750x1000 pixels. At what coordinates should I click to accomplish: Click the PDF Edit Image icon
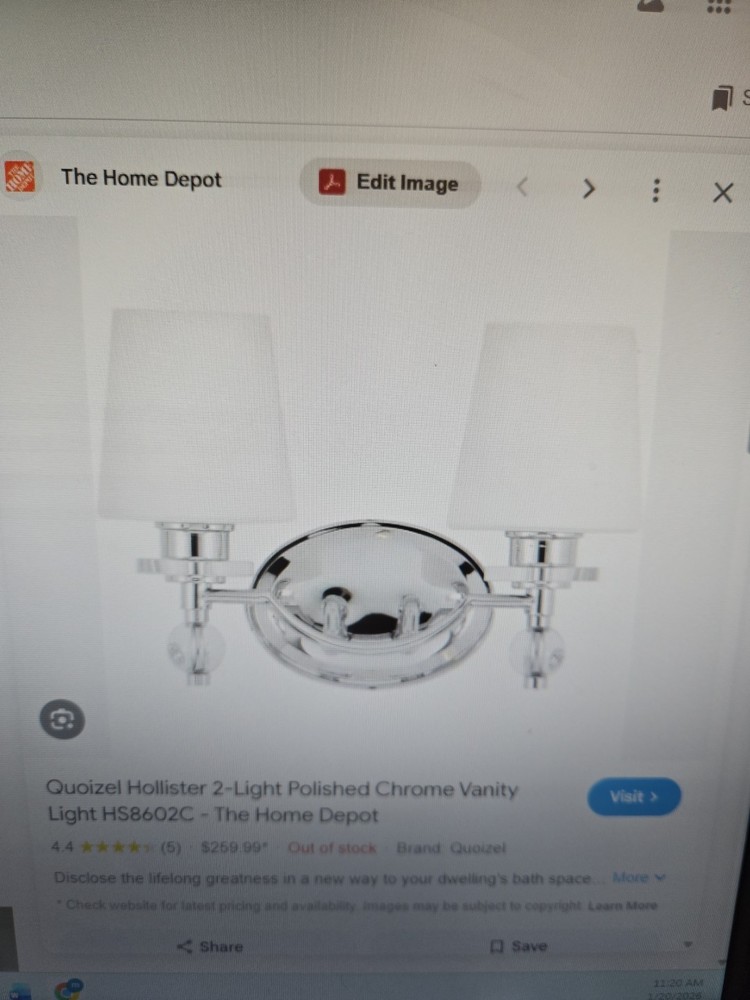pyautogui.click(x=331, y=183)
